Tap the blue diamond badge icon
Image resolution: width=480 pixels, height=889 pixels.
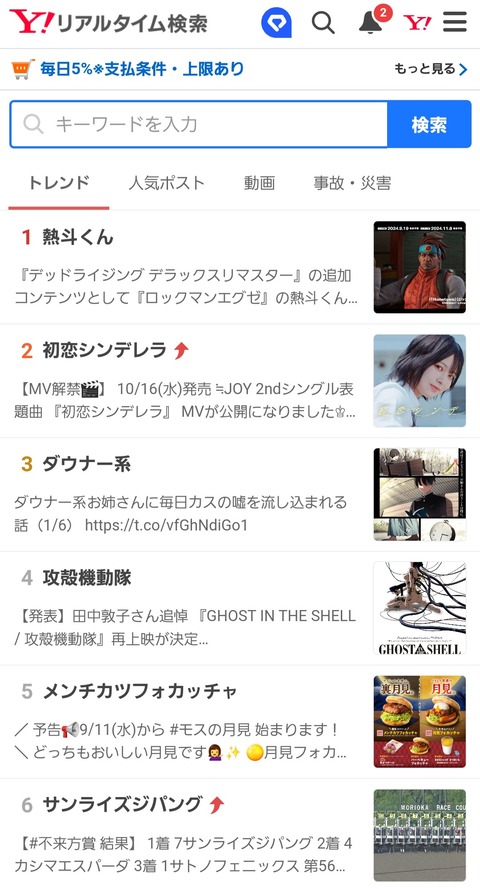coord(276,23)
